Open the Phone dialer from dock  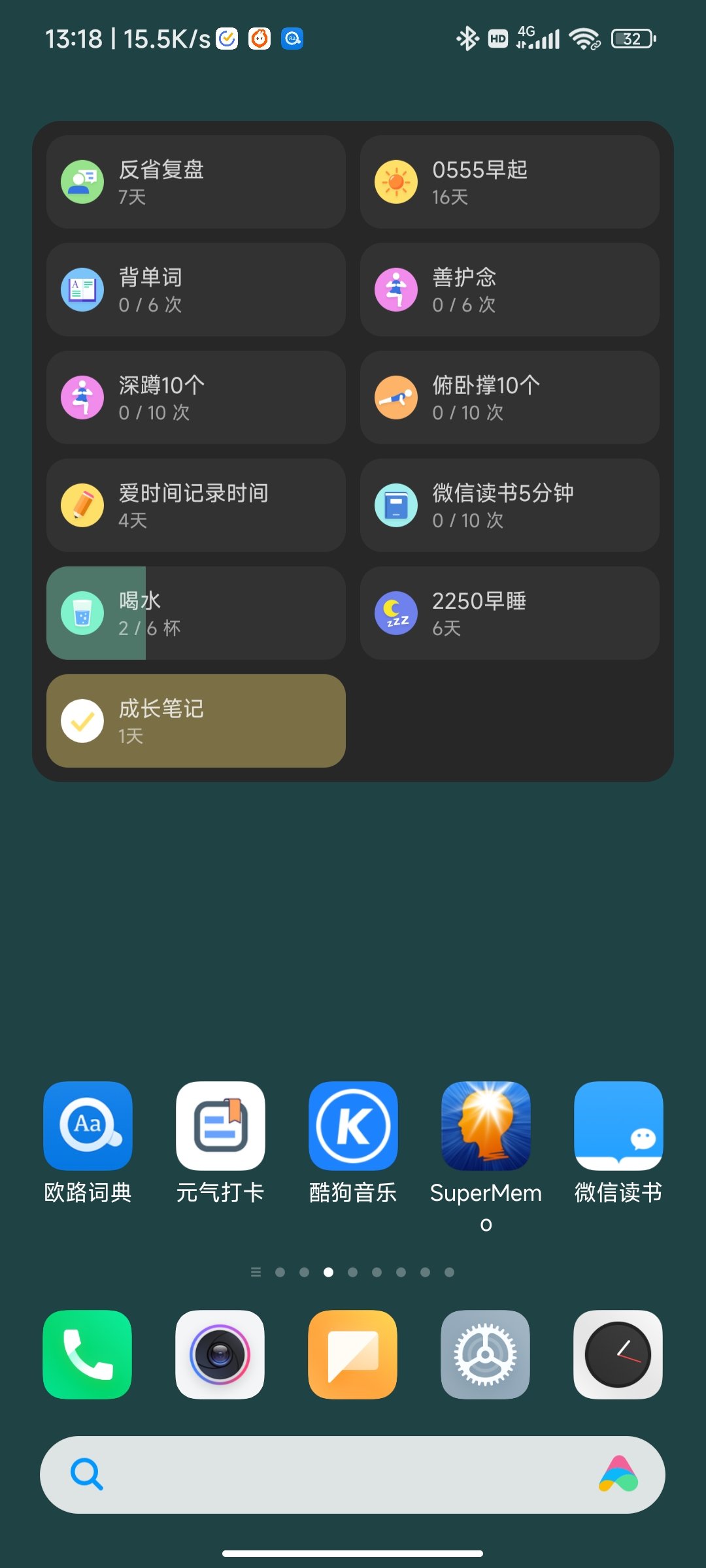click(88, 1354)
